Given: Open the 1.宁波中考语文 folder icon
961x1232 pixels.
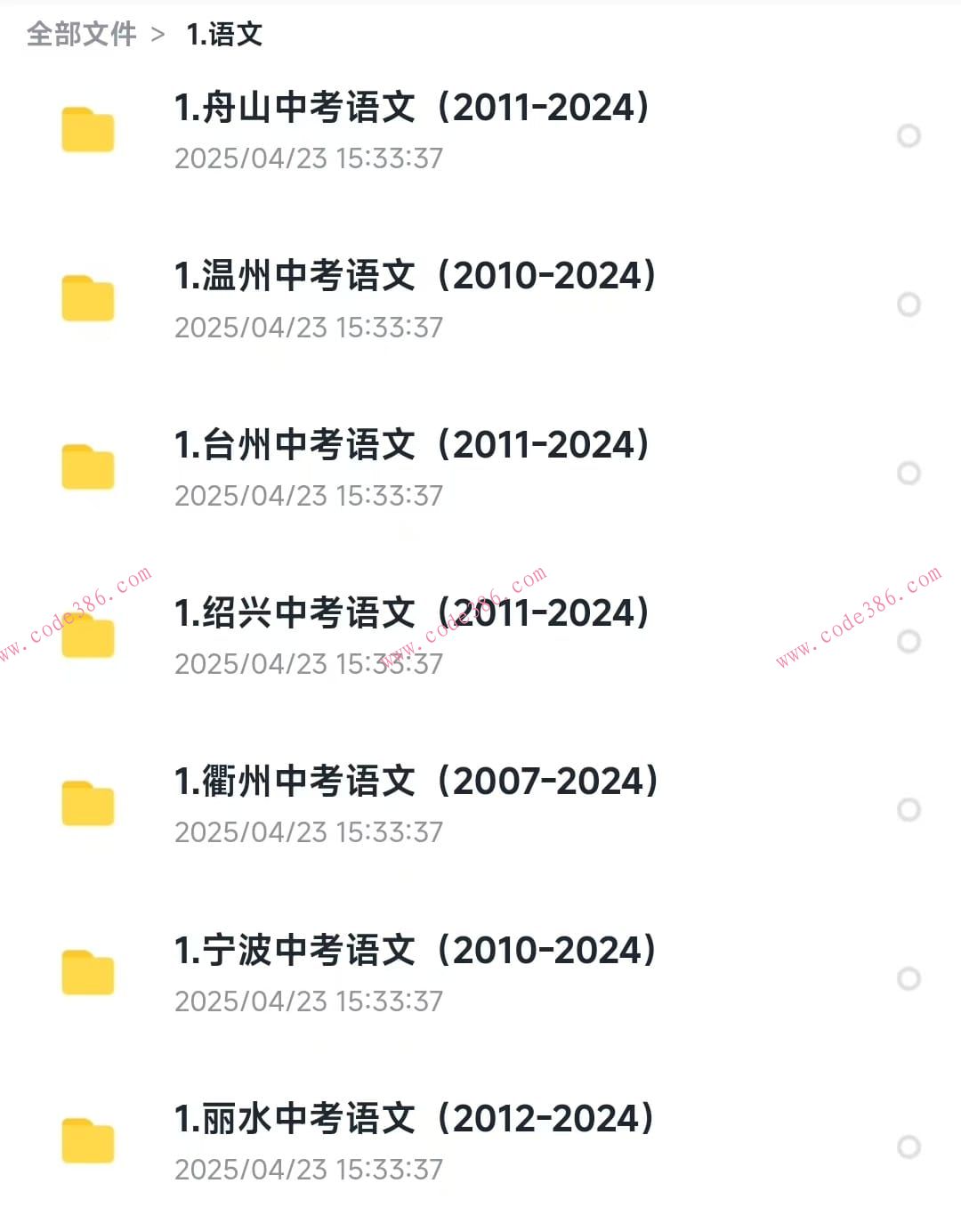Looking at the screenshot, I should point(88,971).
